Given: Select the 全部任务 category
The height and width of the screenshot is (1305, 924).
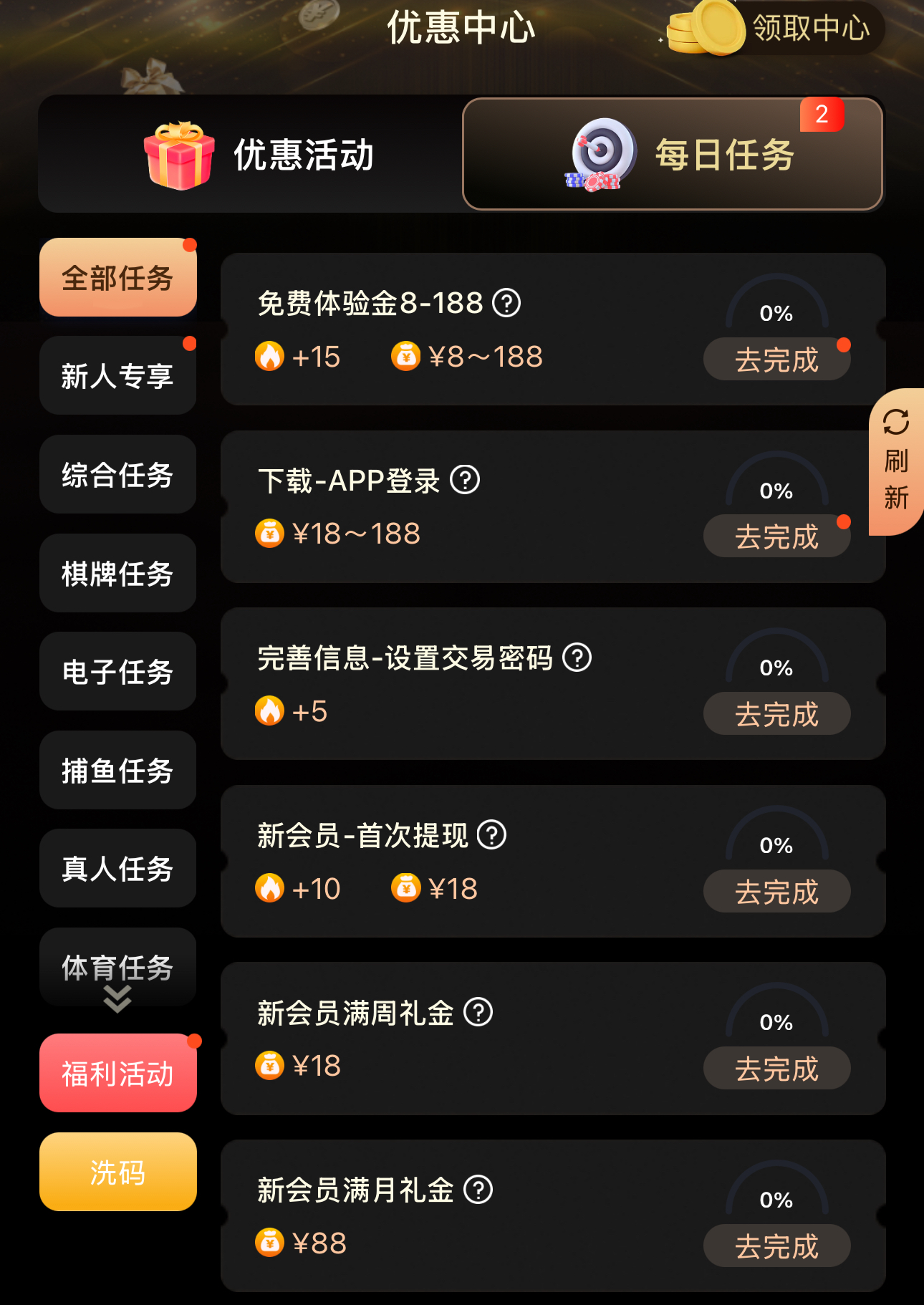Looking at the screenshot, I should point(117,278).
